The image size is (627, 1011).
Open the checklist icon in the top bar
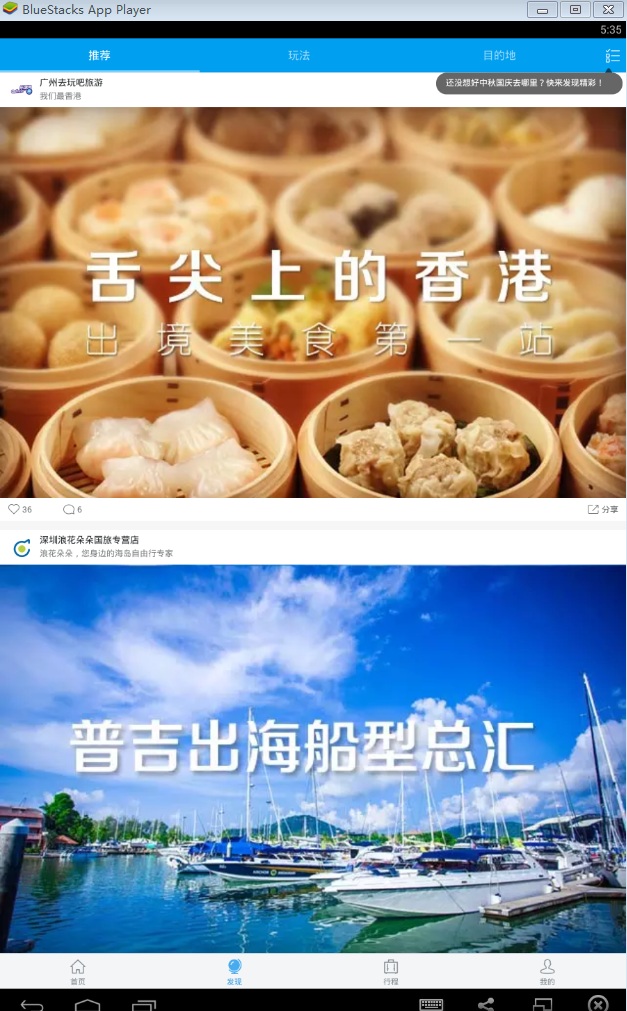pos(612,56)
